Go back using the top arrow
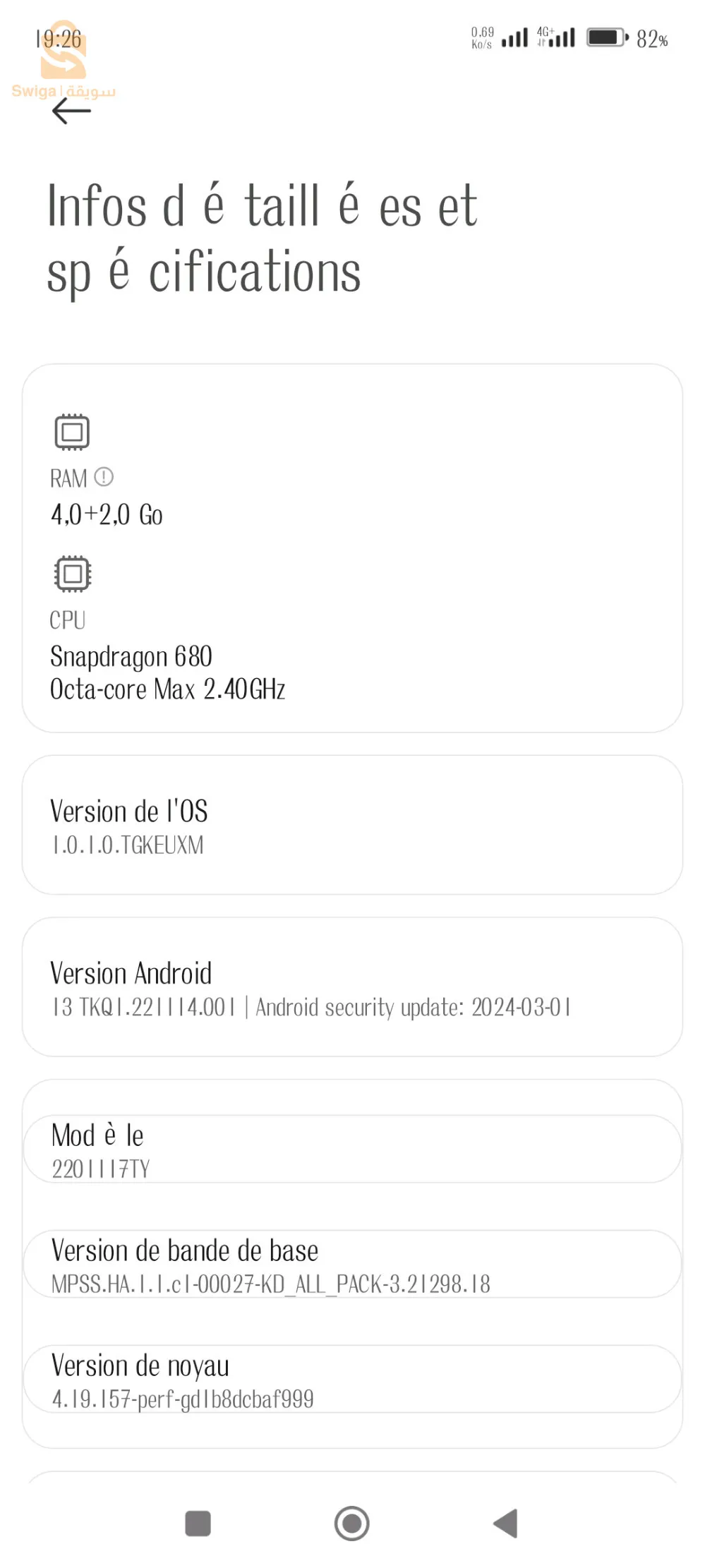Screen dimensions: 705x1568 (71, 111)
